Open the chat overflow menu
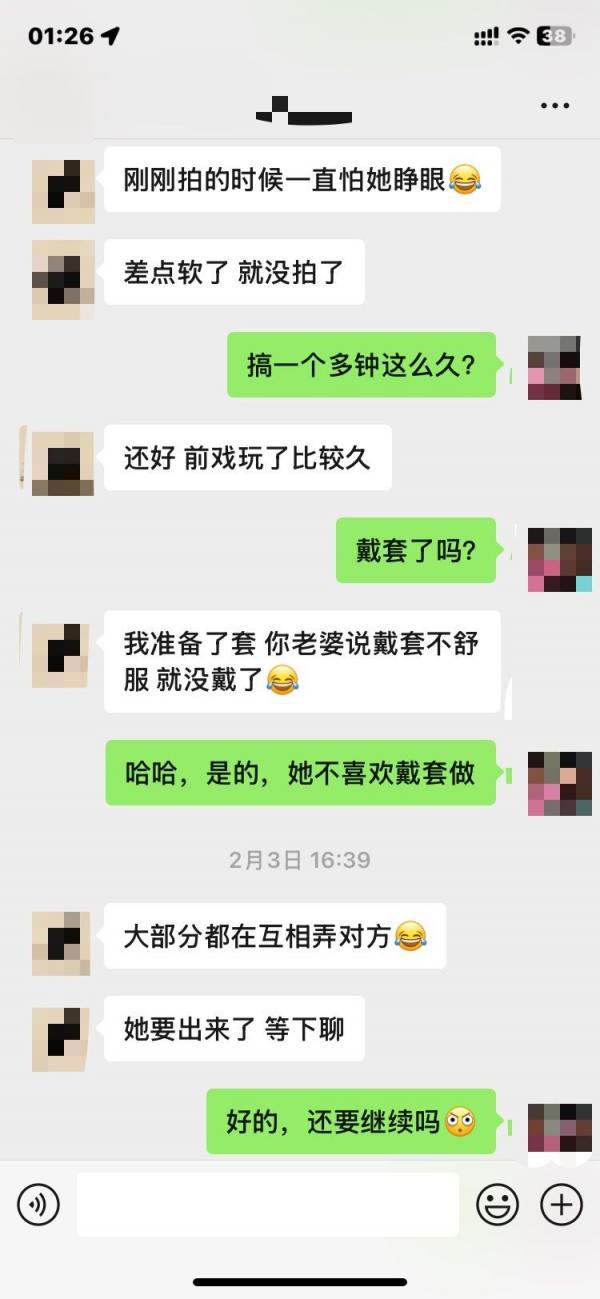 (x=555, y=105)
